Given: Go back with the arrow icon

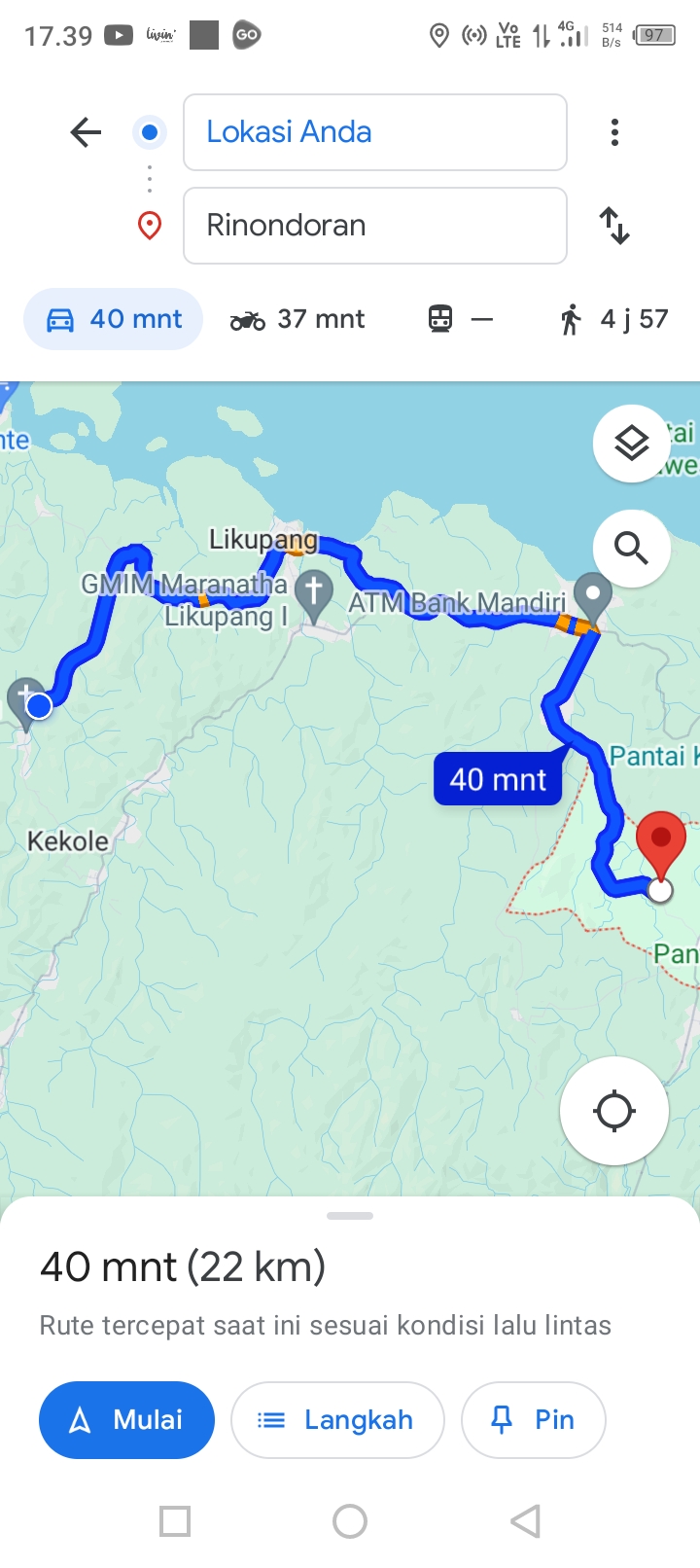Looking at the screenshot, I should pos(86,132).
